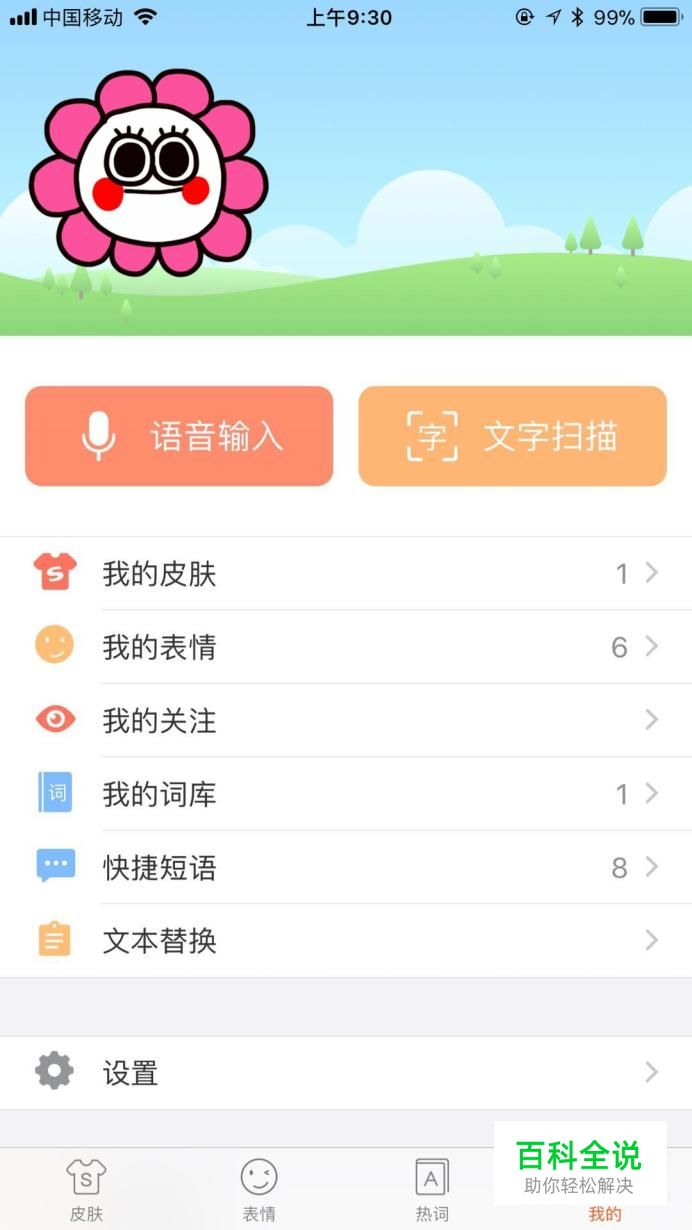Viewport: 692px width, 1230px height.
Task: Switch to the 热词 tab
Action: point(432,1190)
